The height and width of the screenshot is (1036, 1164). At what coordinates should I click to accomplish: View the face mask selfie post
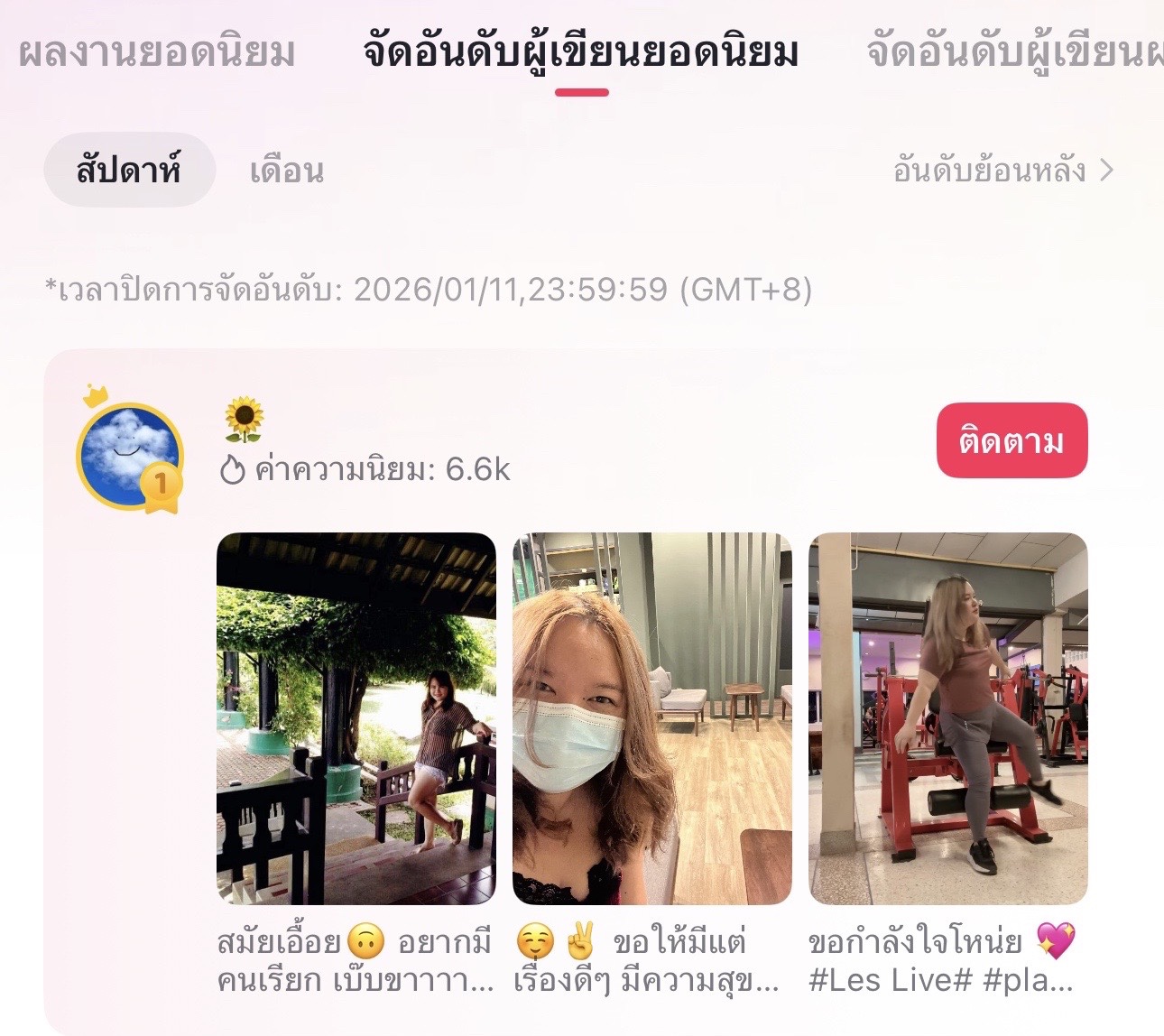(x=652, y=718)
